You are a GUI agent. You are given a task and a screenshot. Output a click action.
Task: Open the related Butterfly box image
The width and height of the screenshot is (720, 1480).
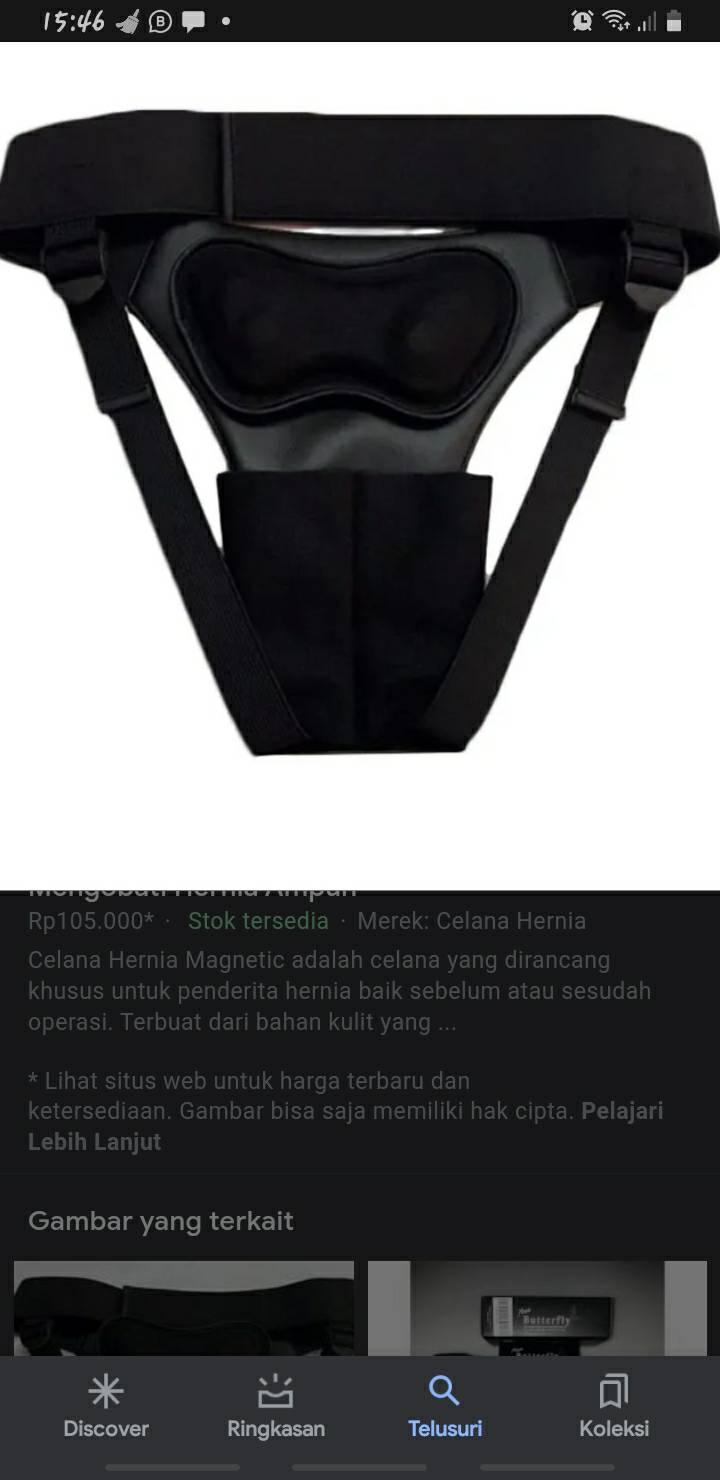537,1308
